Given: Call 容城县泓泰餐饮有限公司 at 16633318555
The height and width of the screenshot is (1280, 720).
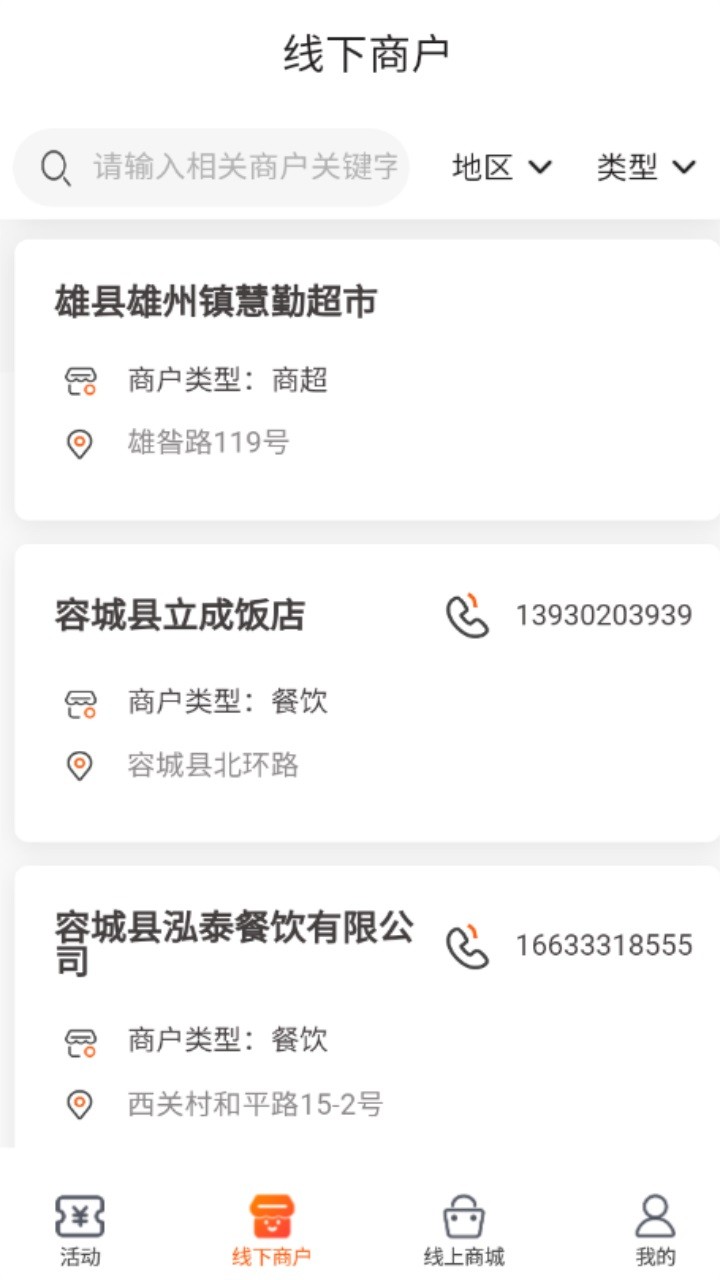Looking at the screenshot, I should point(569,945).
